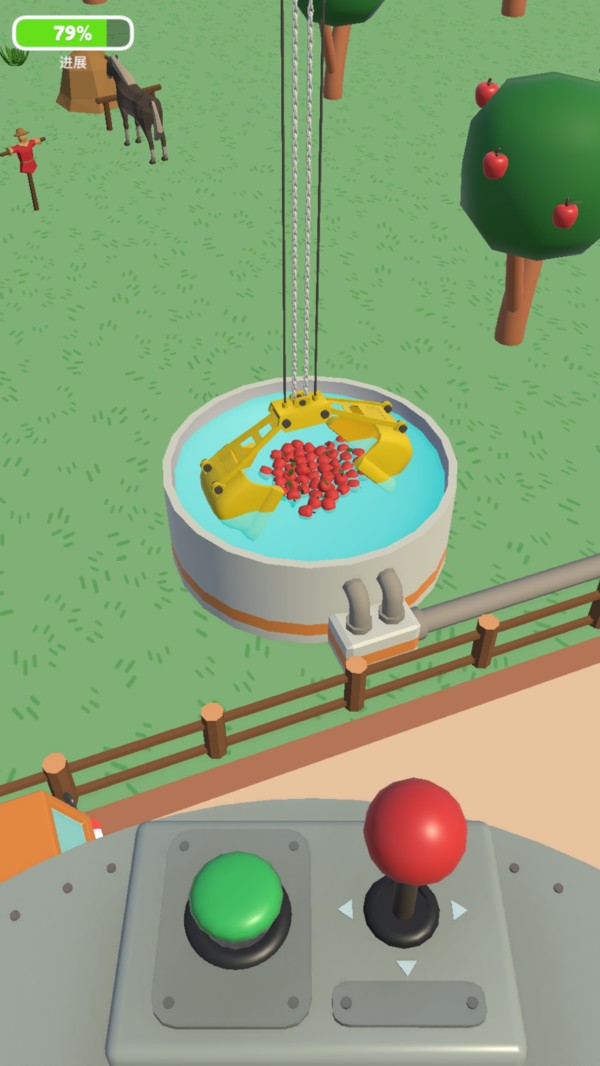Move the claw right with right arrow
Viewport: 600px width, 1066px height.
(459, 910)
